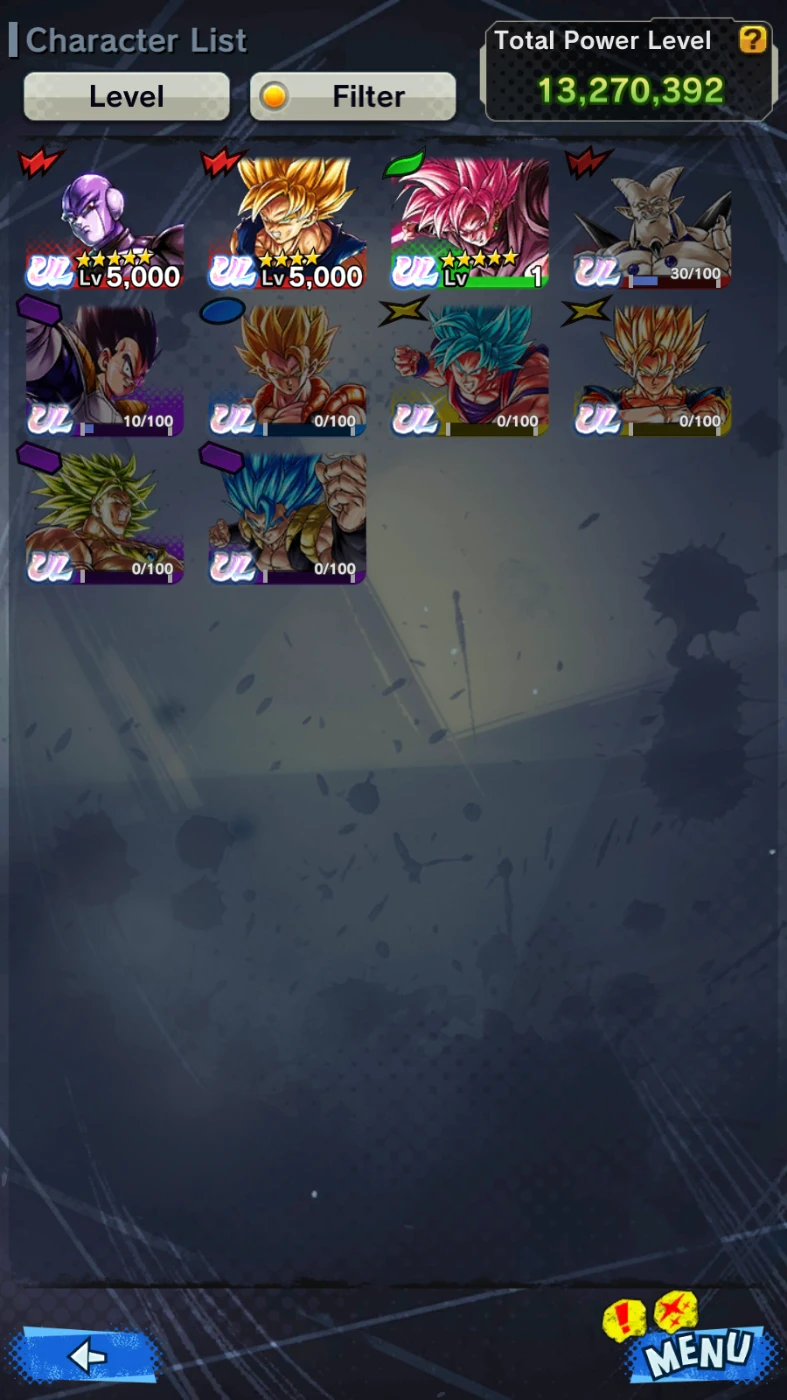Screen dimensions: 787x1400
Task: Open the Level sort button
Action: point(127,97)
